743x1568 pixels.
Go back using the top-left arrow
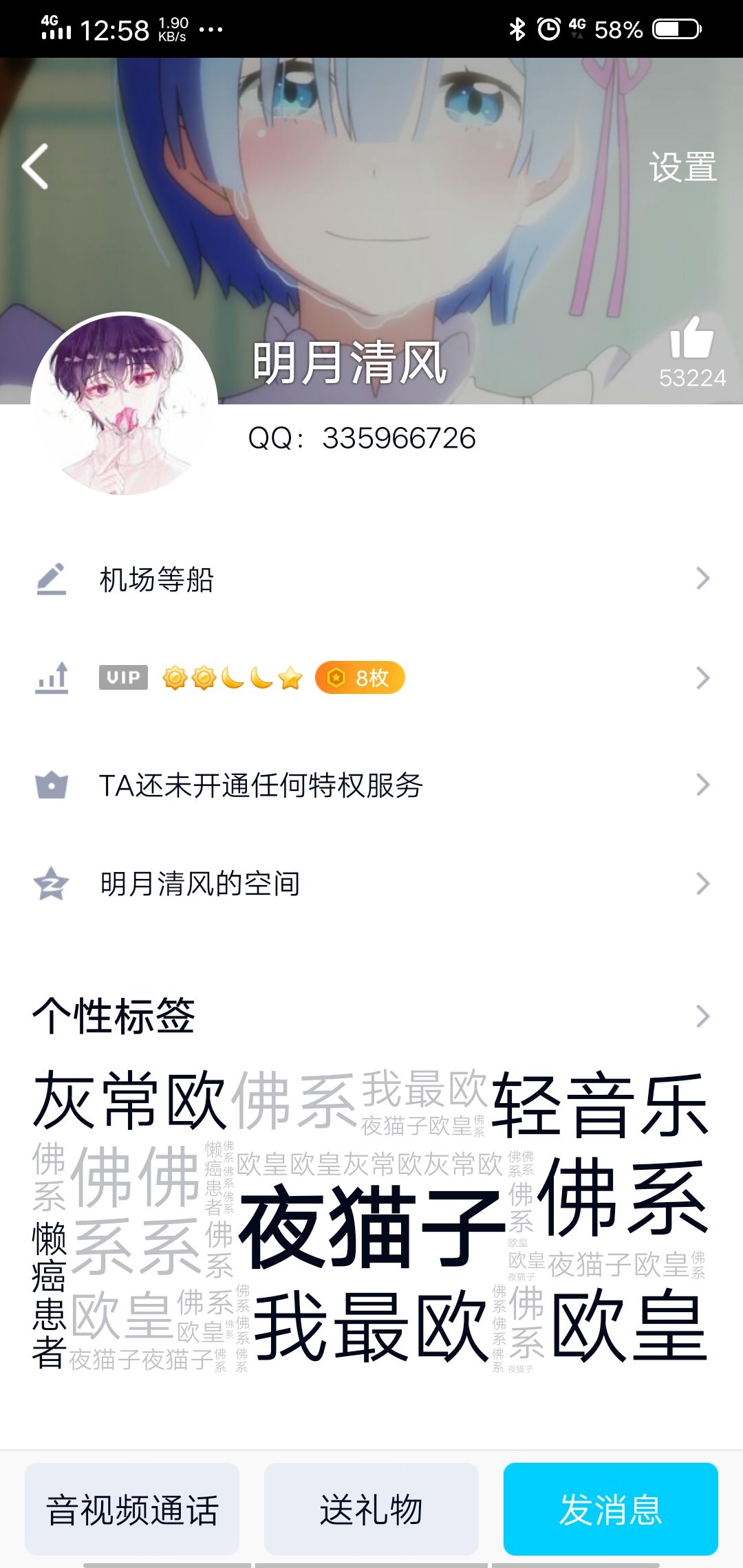tap(36, 166)
